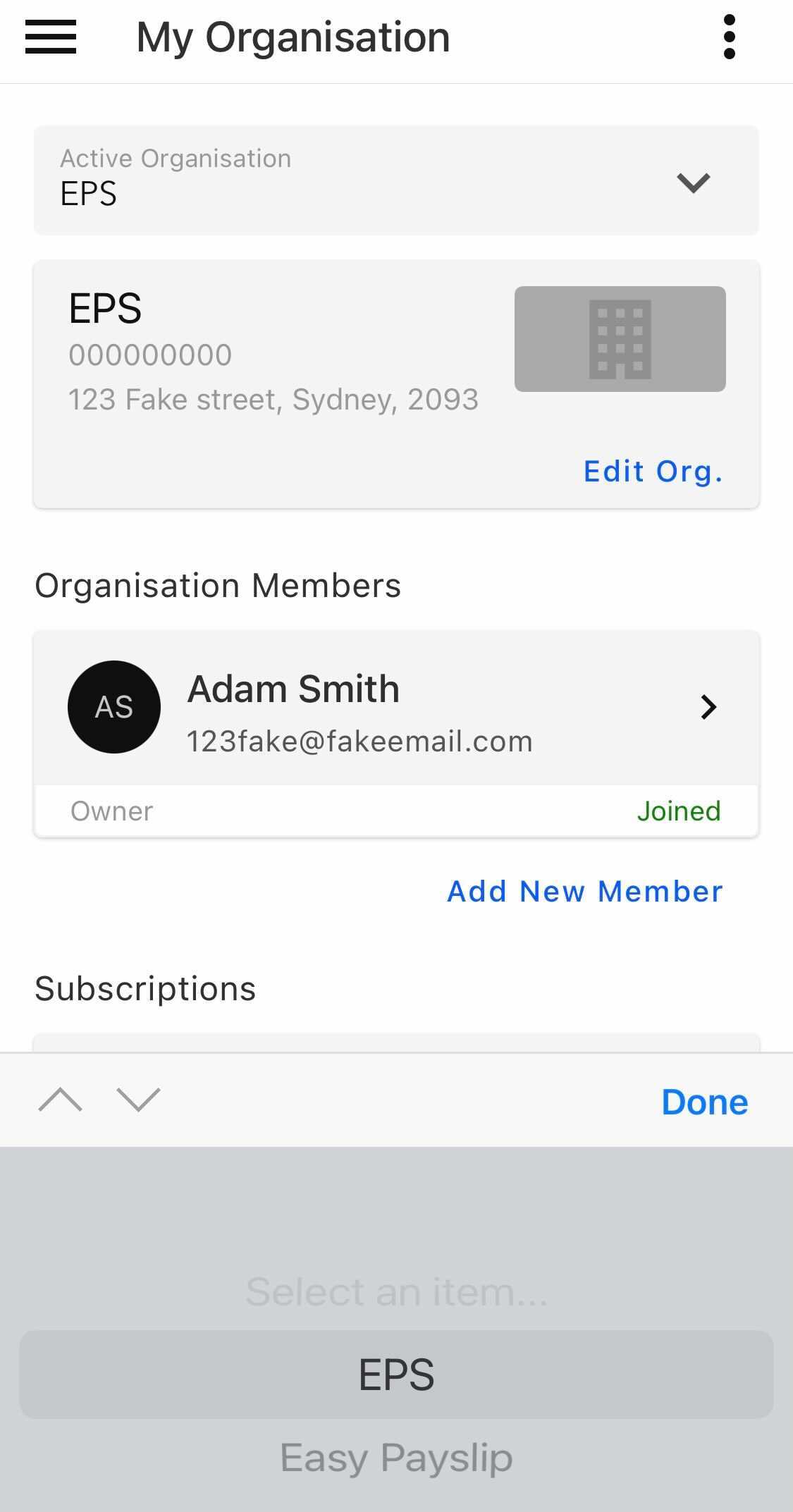Tap Add New Member
This screenshot has height=1512, width=793.
584,892
